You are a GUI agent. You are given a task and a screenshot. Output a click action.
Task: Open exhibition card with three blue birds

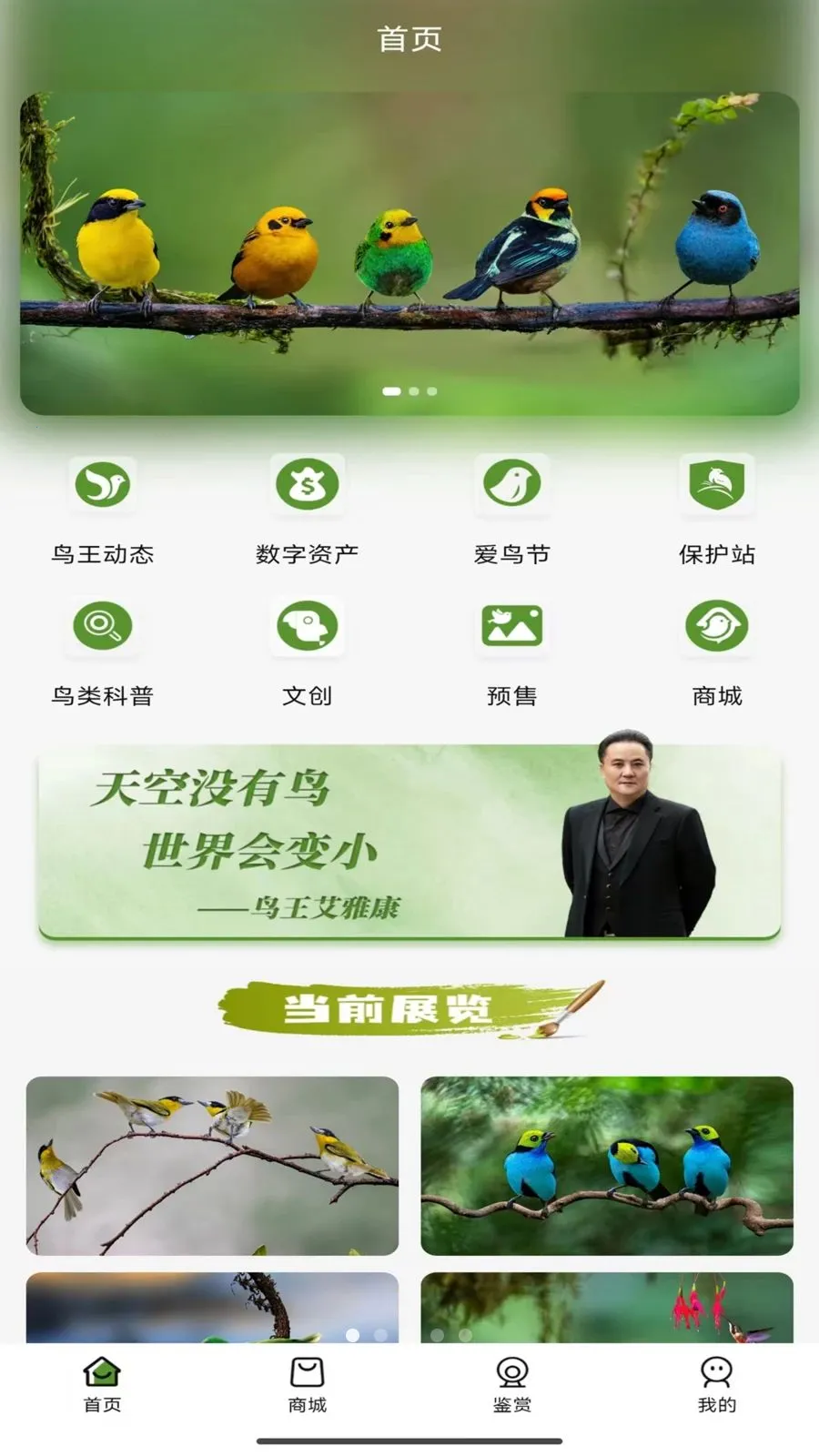click(x=607, y=1166)
